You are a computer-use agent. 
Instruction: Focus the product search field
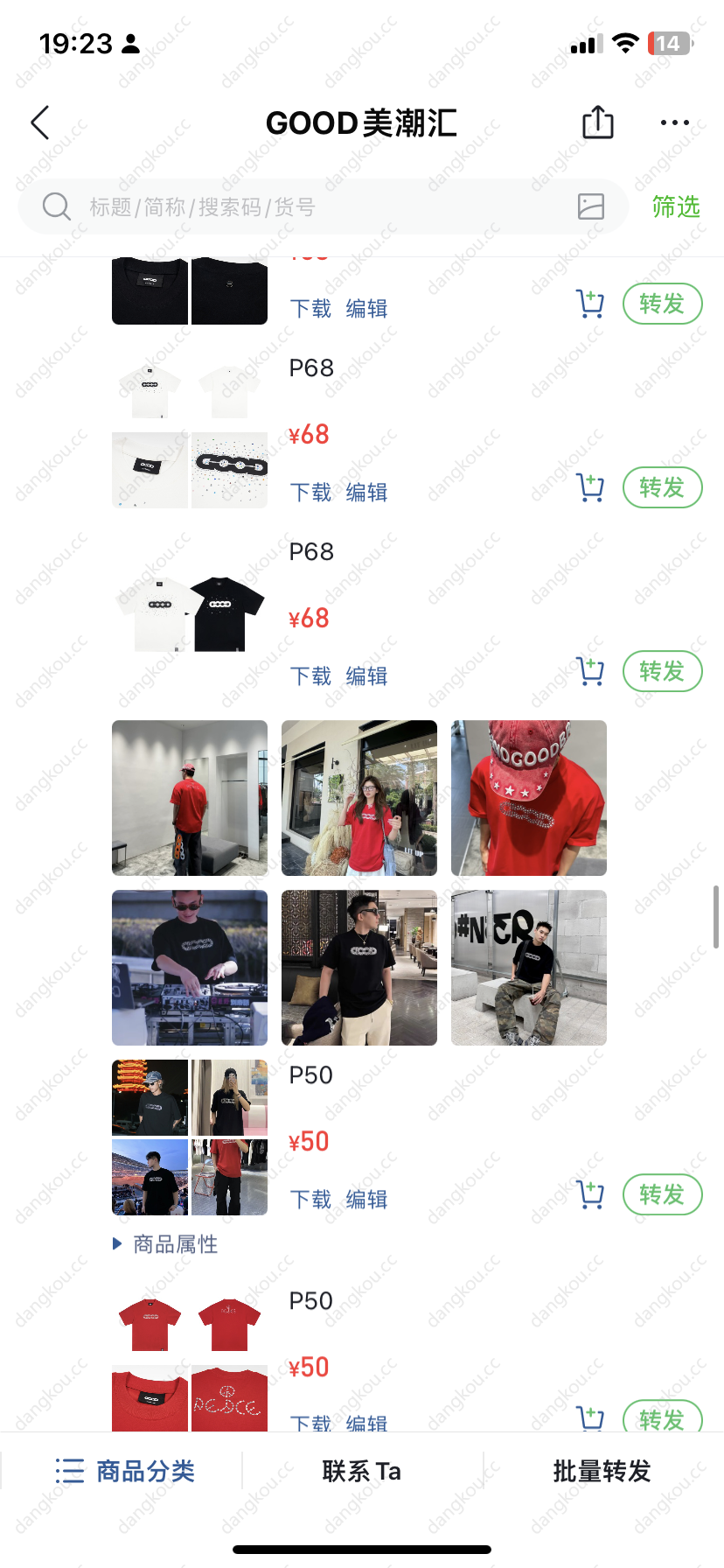[x=324, y=207]
